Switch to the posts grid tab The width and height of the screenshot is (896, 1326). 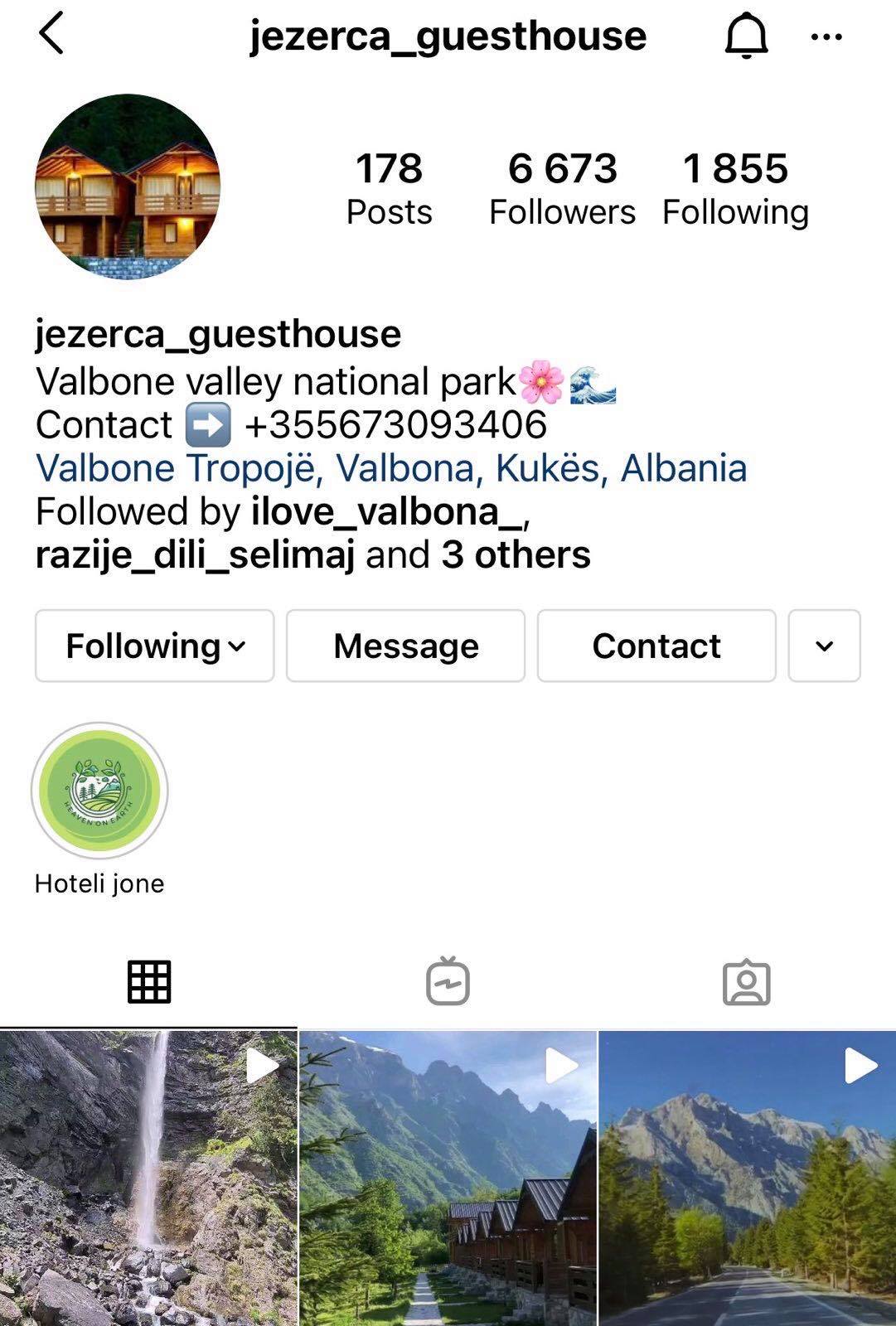(149, 983)
